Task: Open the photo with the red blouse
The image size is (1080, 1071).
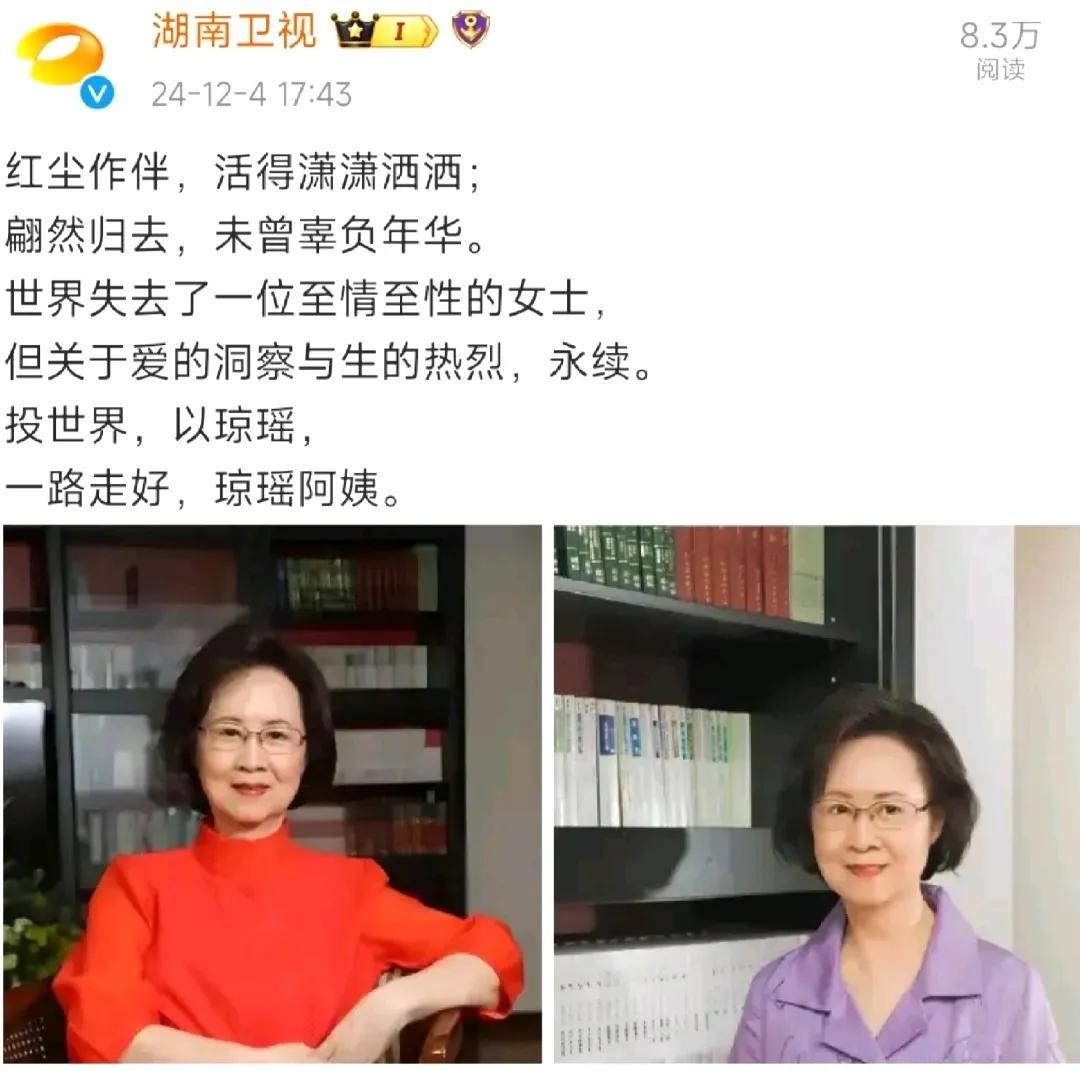Action: [272, 793]
